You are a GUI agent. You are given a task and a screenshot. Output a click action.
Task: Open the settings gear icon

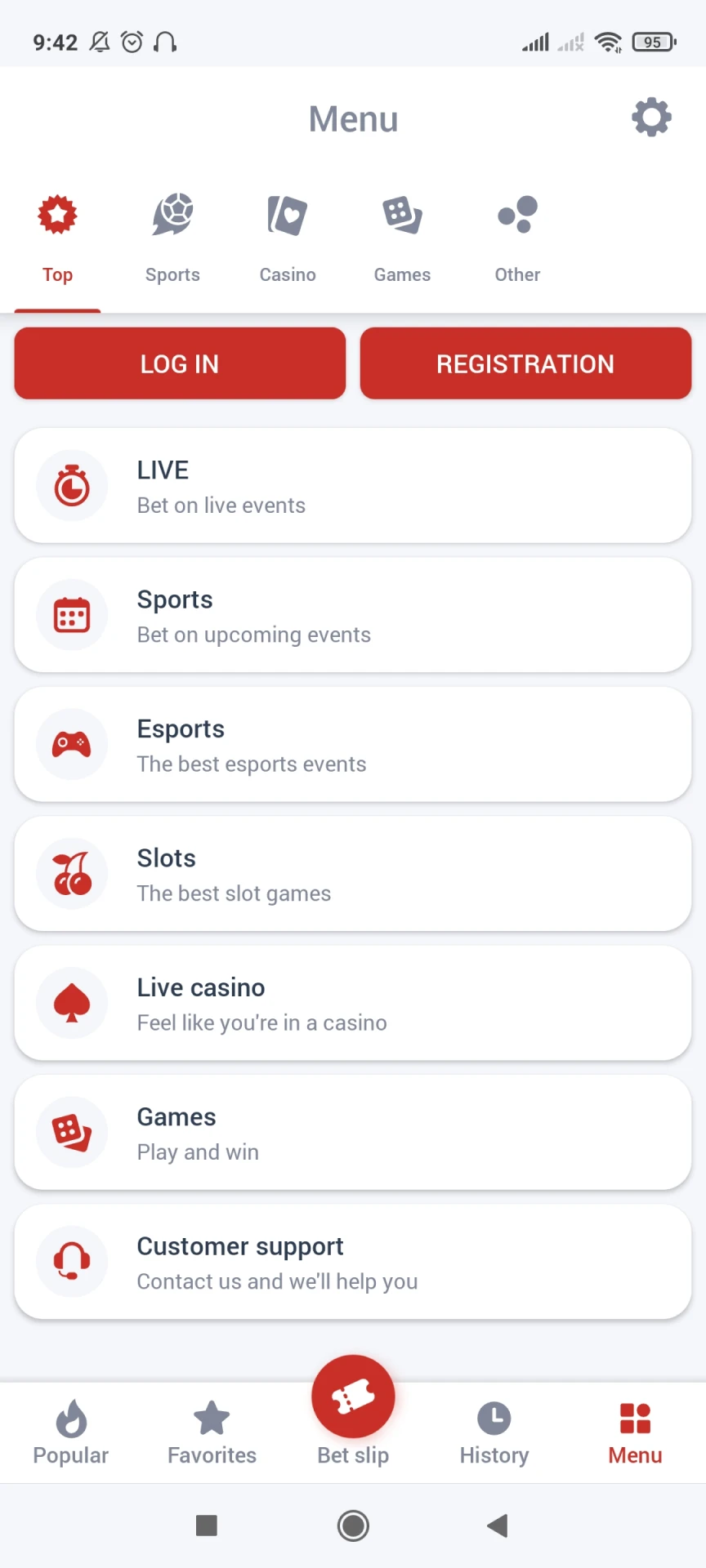pos(651,117)
